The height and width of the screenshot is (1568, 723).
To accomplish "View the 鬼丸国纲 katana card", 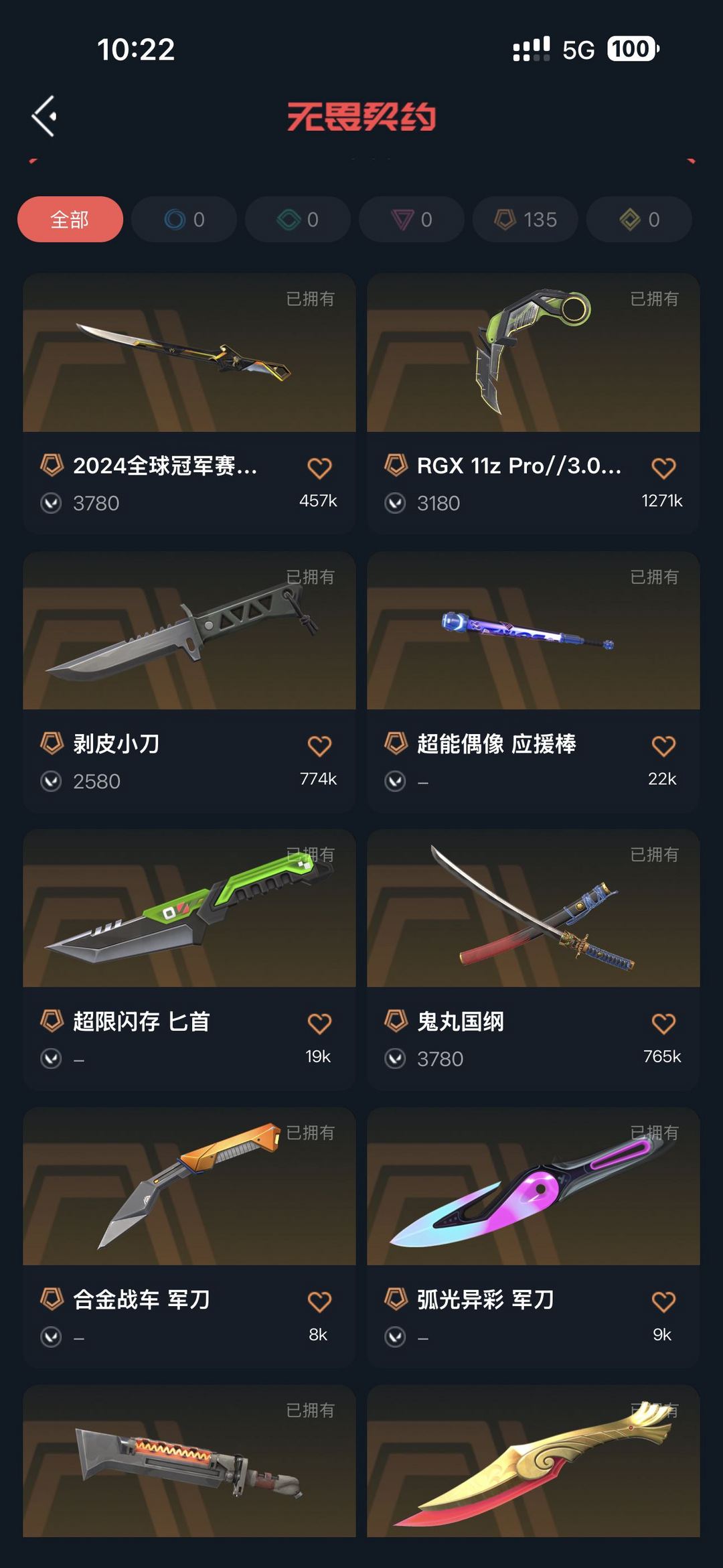I will click(534, 909).
